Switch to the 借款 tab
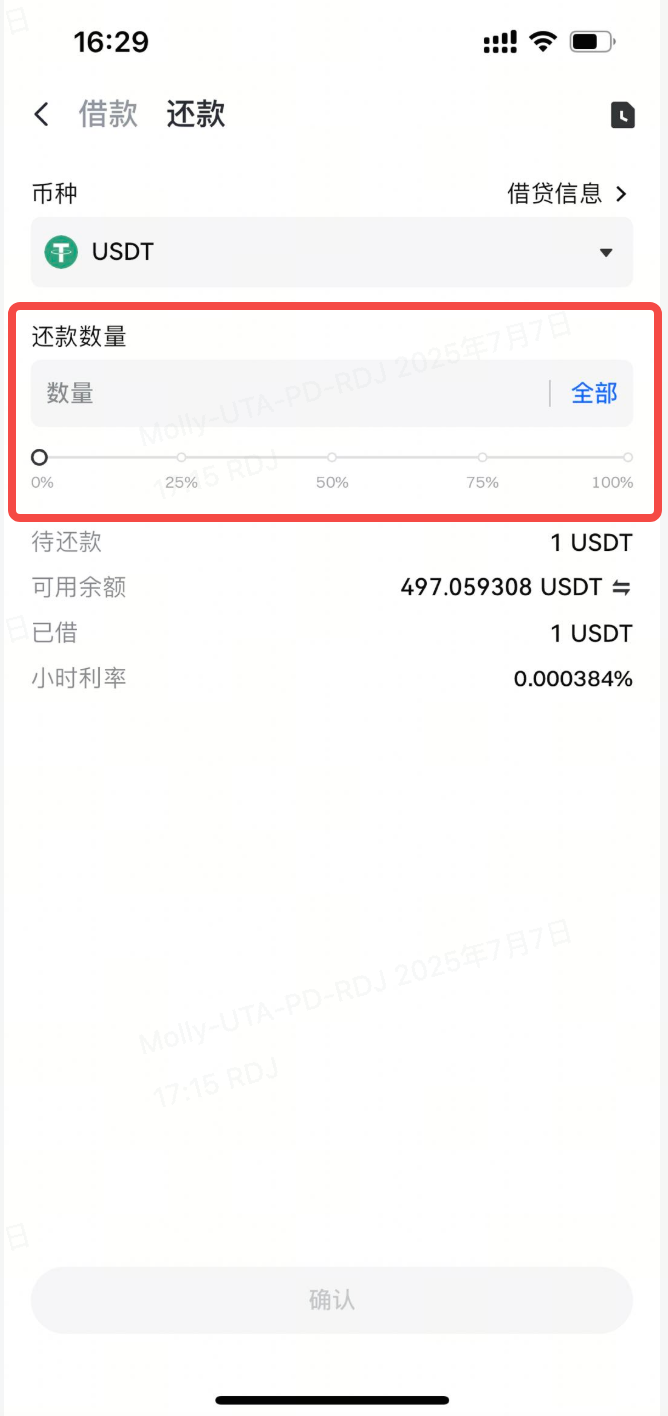 (108, 114)
